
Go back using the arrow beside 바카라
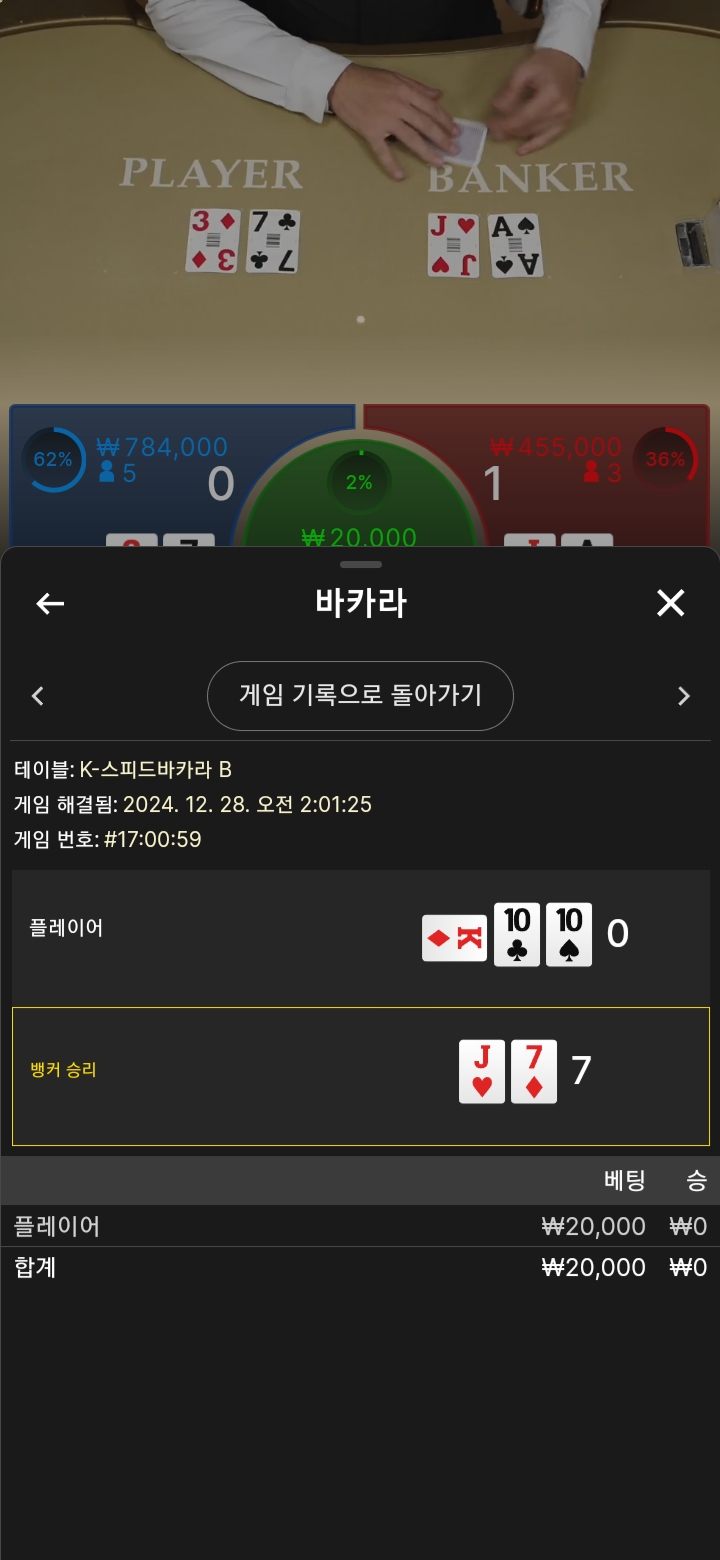click(50, 603)
